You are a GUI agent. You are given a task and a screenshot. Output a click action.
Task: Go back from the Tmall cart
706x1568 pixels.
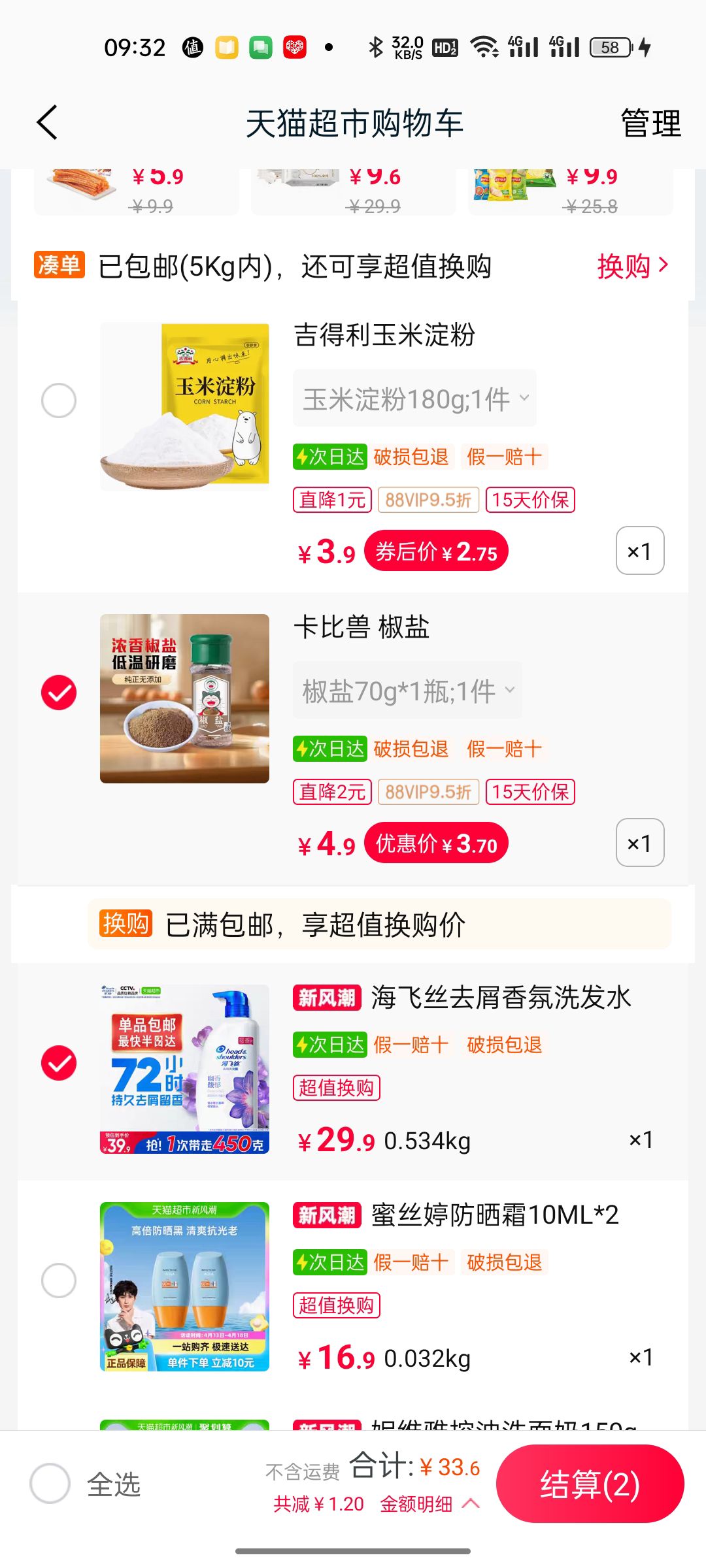click(x=47, y=123)
